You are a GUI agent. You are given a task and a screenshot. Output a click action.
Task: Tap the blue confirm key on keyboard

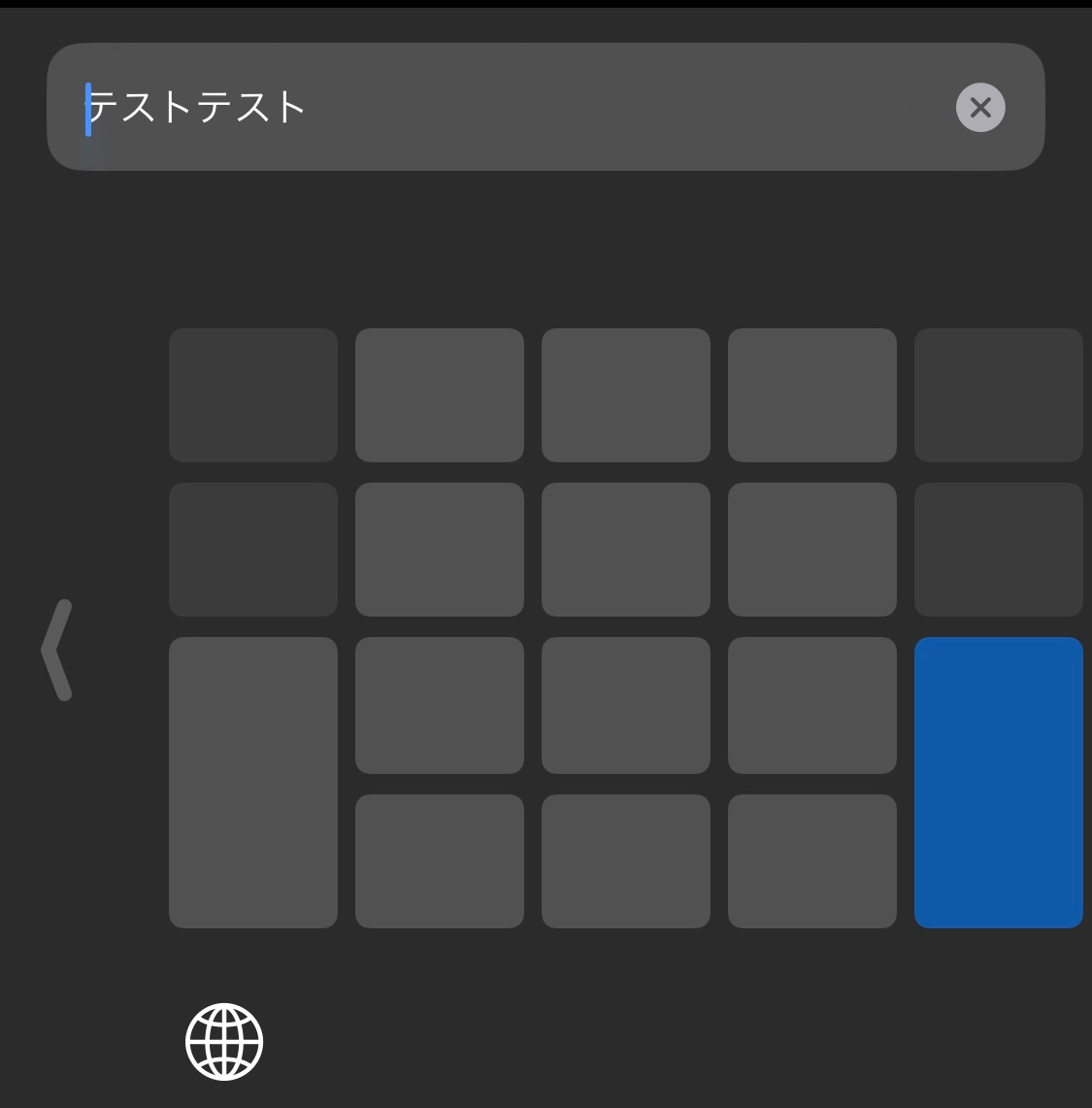point(998,783)
